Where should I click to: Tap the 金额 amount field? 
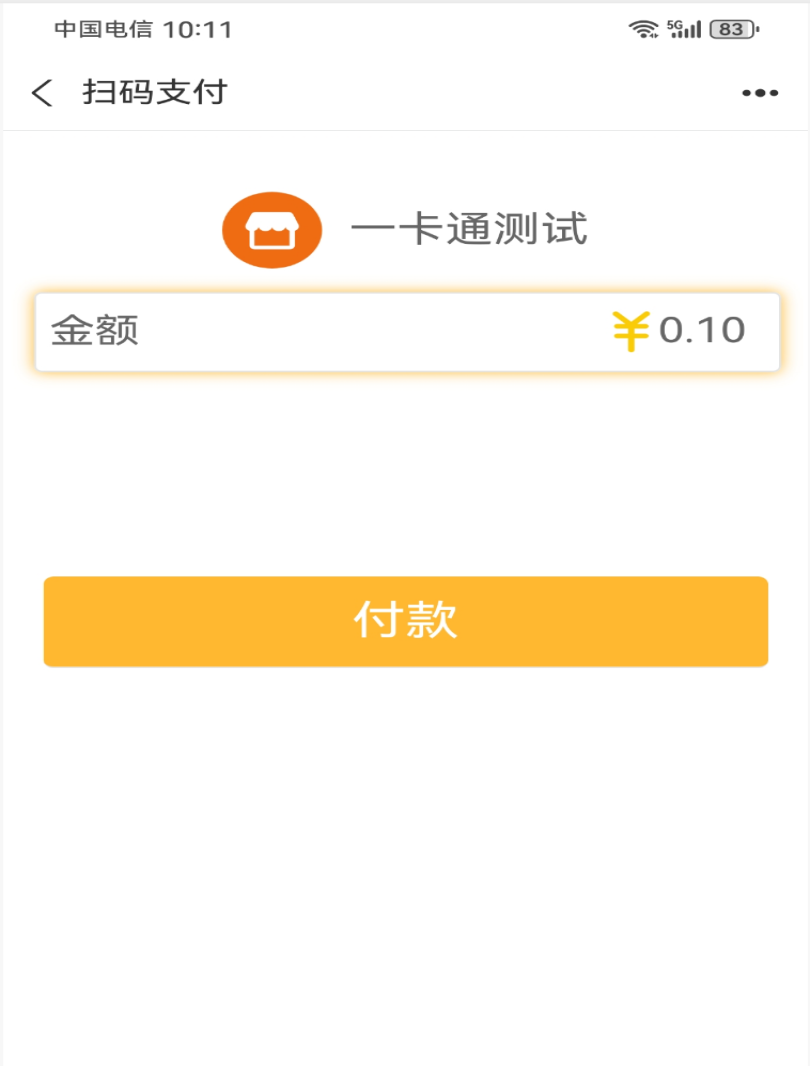(406, 331)
